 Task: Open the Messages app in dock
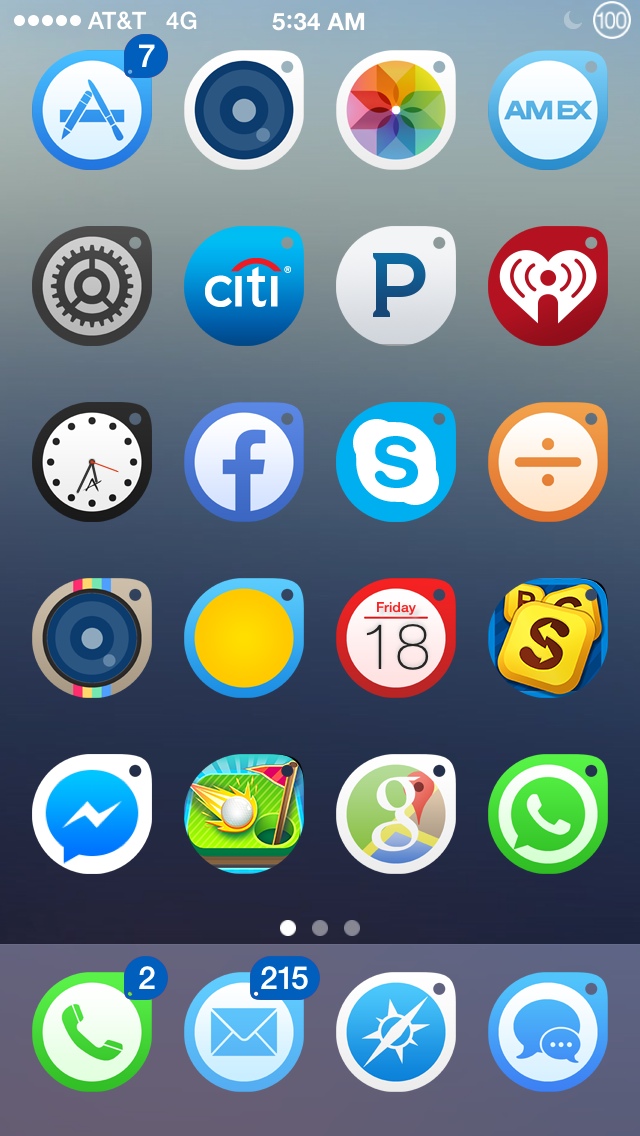(548, 1032)
